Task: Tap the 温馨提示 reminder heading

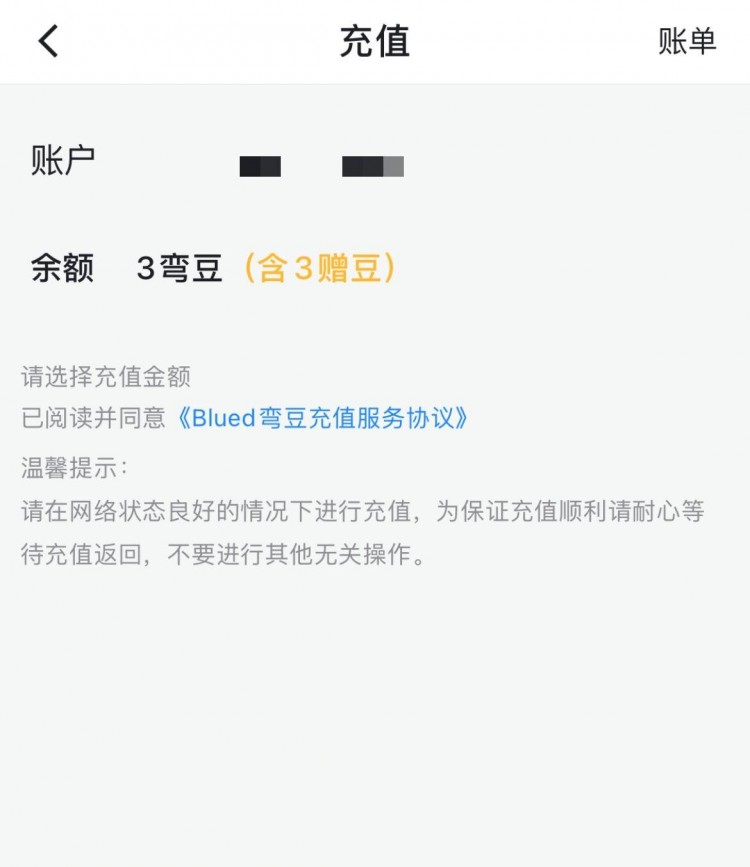Action: coord(61,467)
